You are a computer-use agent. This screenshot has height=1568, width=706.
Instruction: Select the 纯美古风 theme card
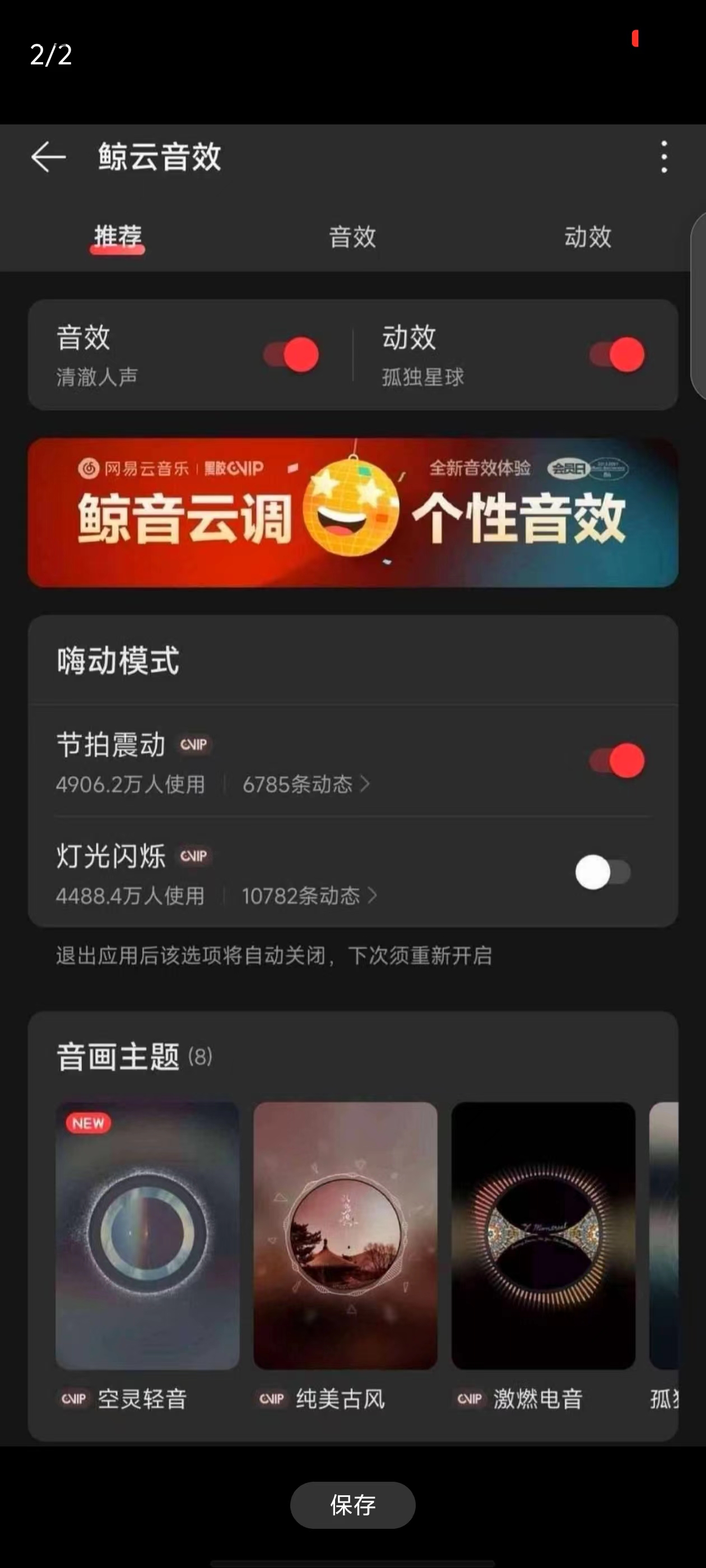click(x=345, y=1236)
